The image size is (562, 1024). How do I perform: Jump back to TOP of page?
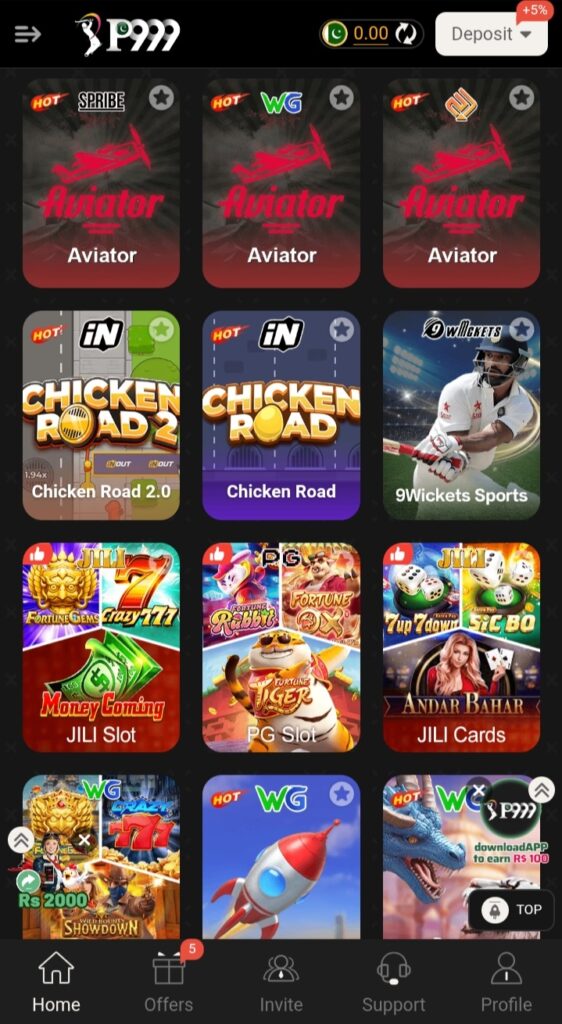click(511, 910)
